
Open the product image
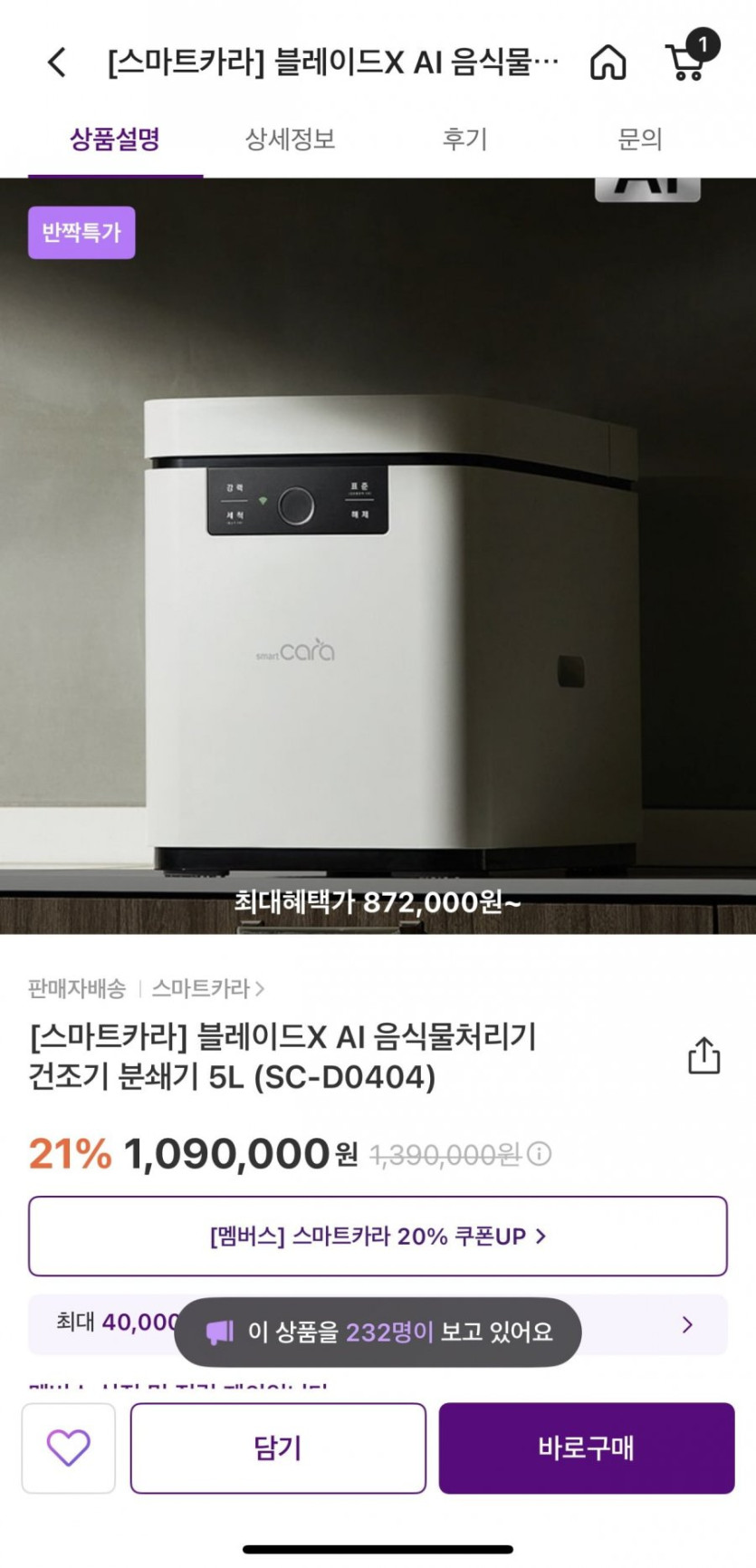(378, 589)
